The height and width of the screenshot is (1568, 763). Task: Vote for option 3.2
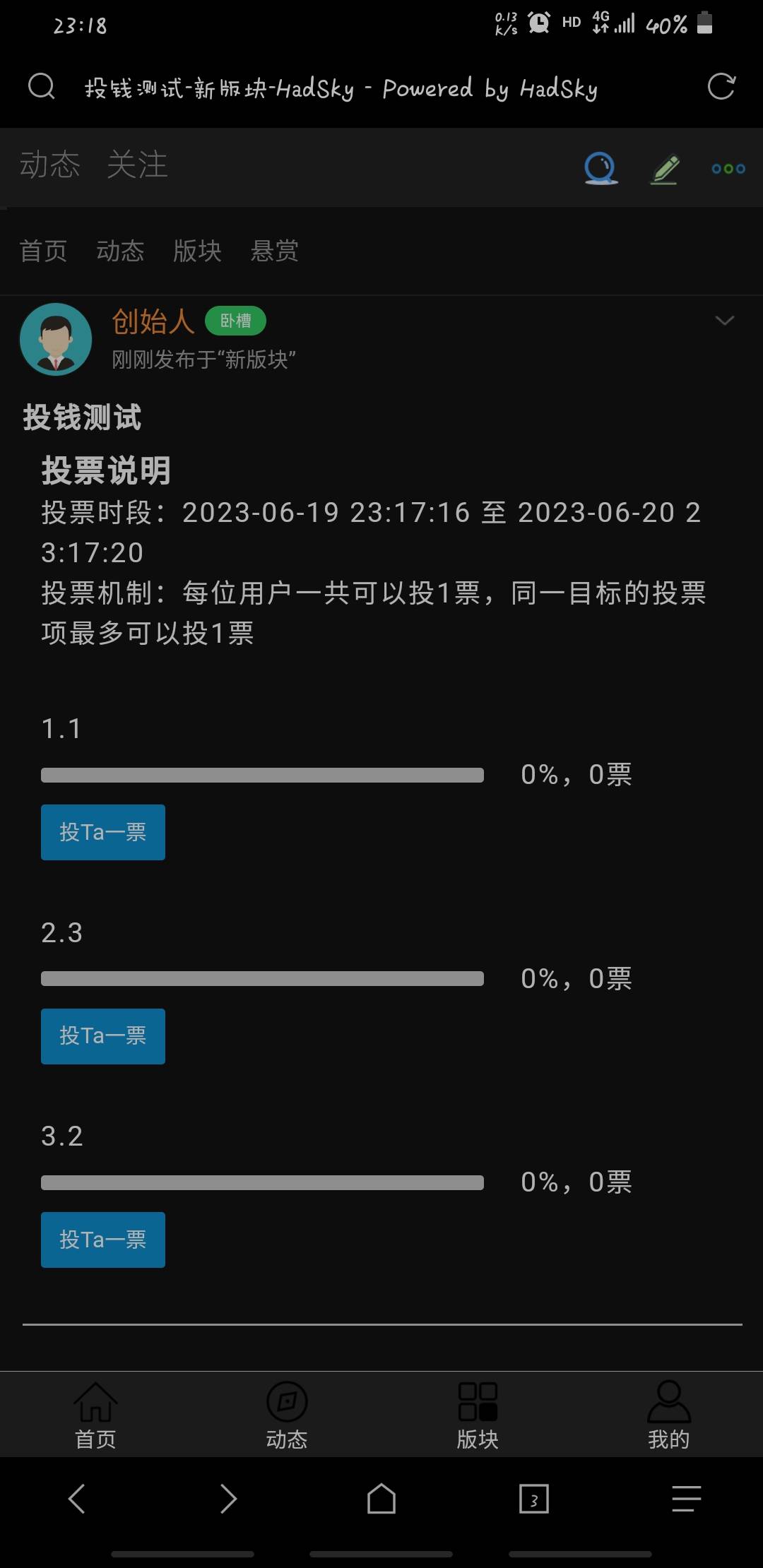tap(103, 1240)
